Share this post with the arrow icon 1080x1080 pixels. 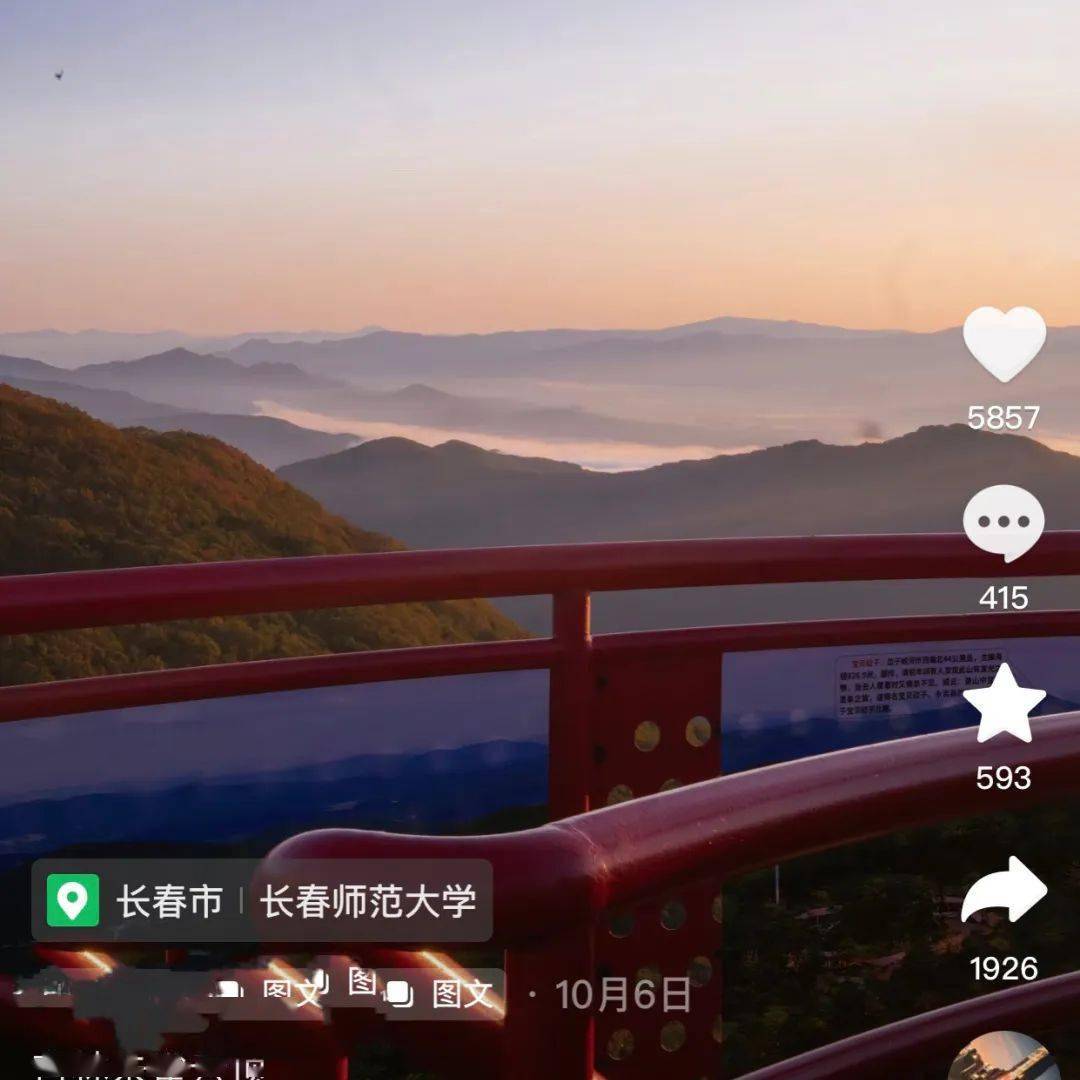pos(1004,890)
